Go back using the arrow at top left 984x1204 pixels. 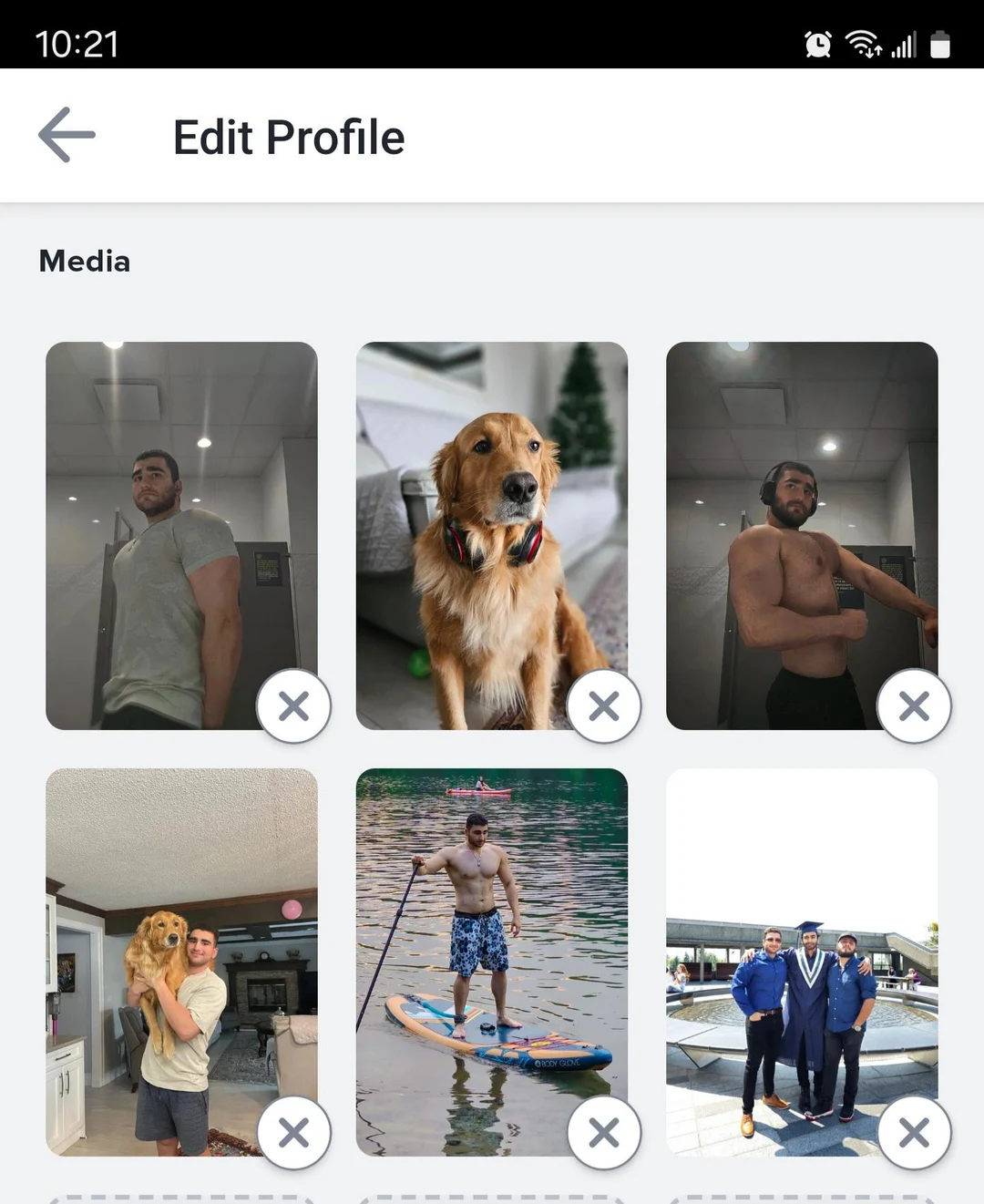click(65, 134)
